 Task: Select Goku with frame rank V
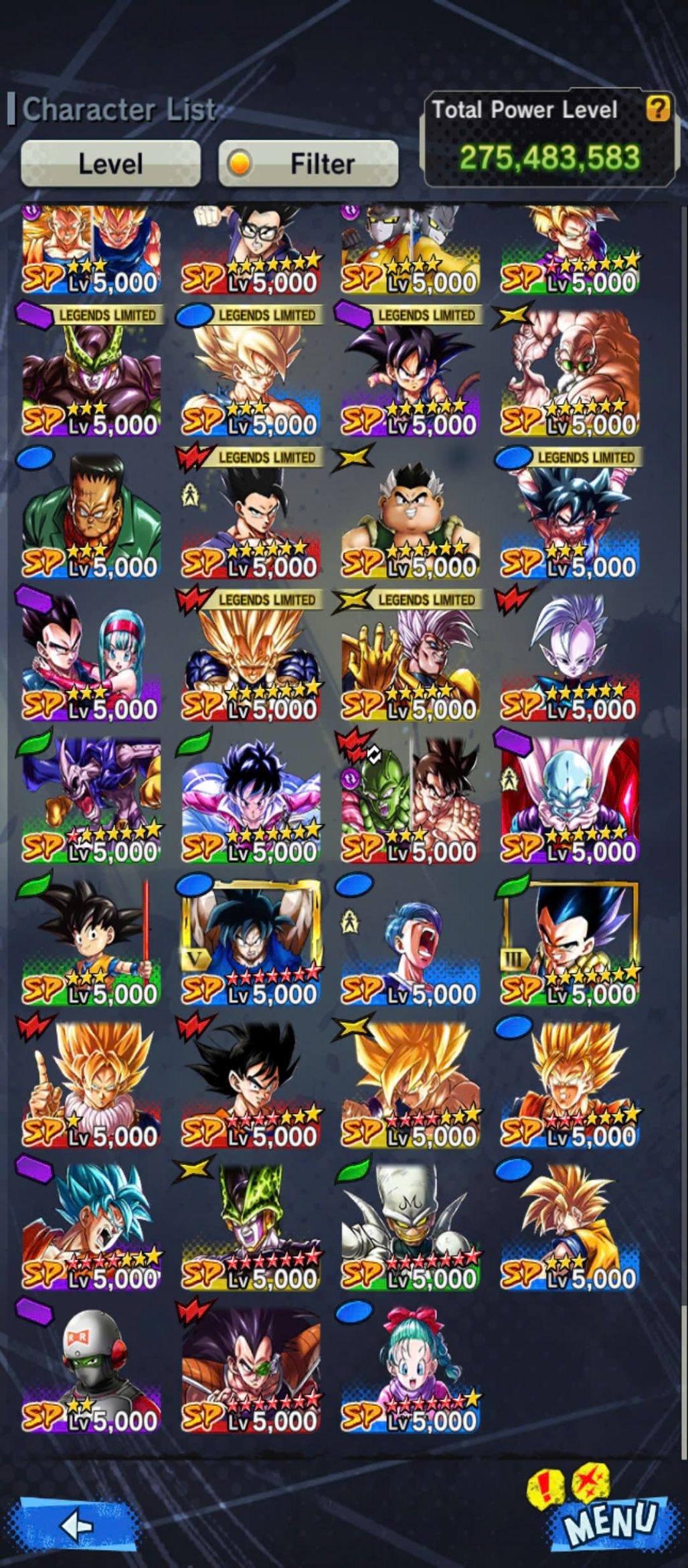251,942
